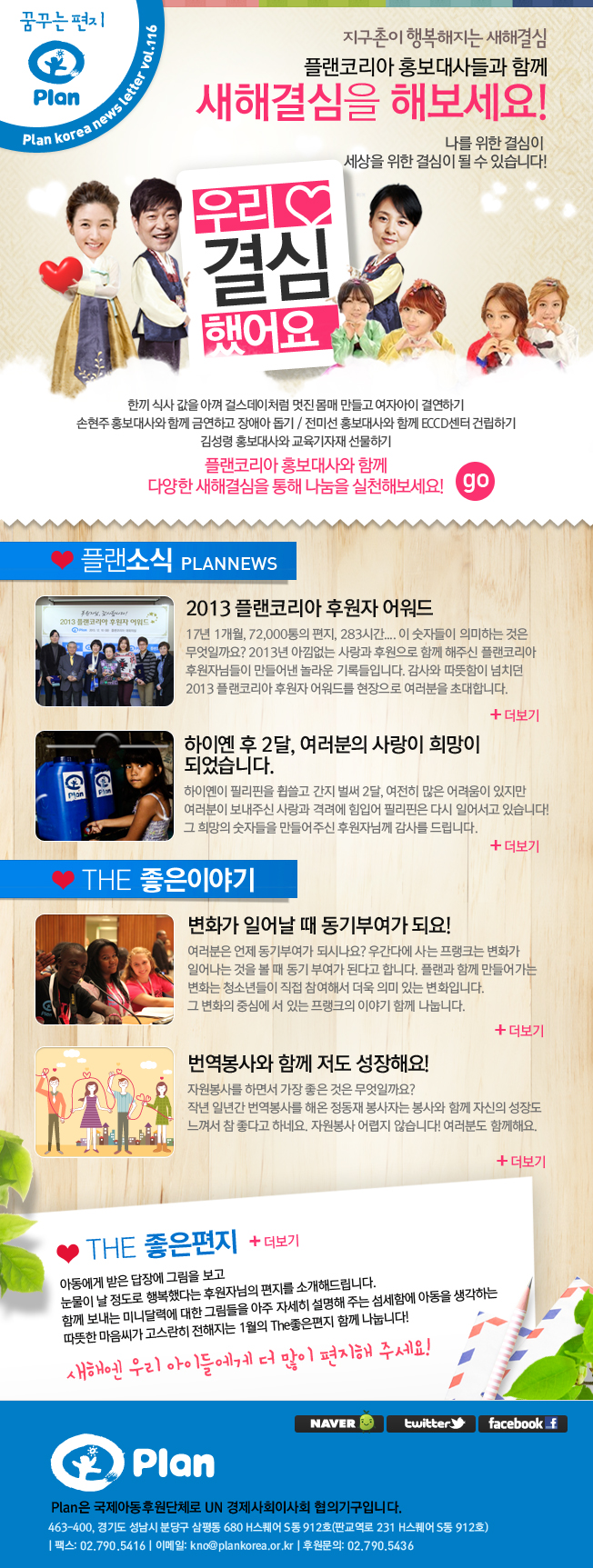593x1568 pixels.
Task: Open 더보기 next to THE 좋은편지
Action: pos(275,1242)
